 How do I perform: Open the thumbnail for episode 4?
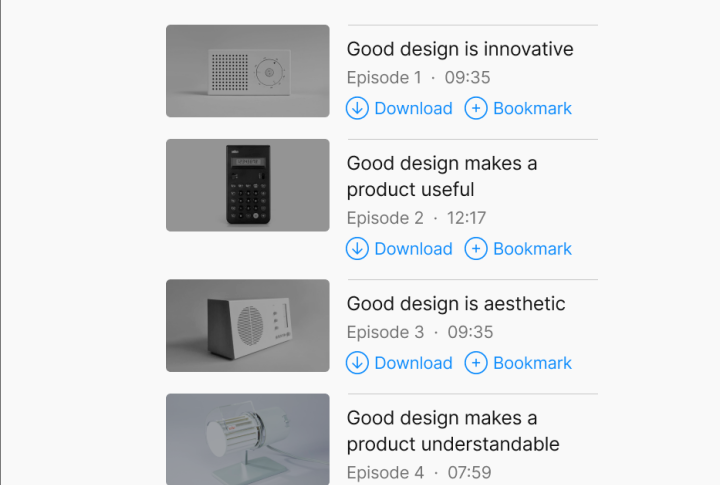pos(247,440)
